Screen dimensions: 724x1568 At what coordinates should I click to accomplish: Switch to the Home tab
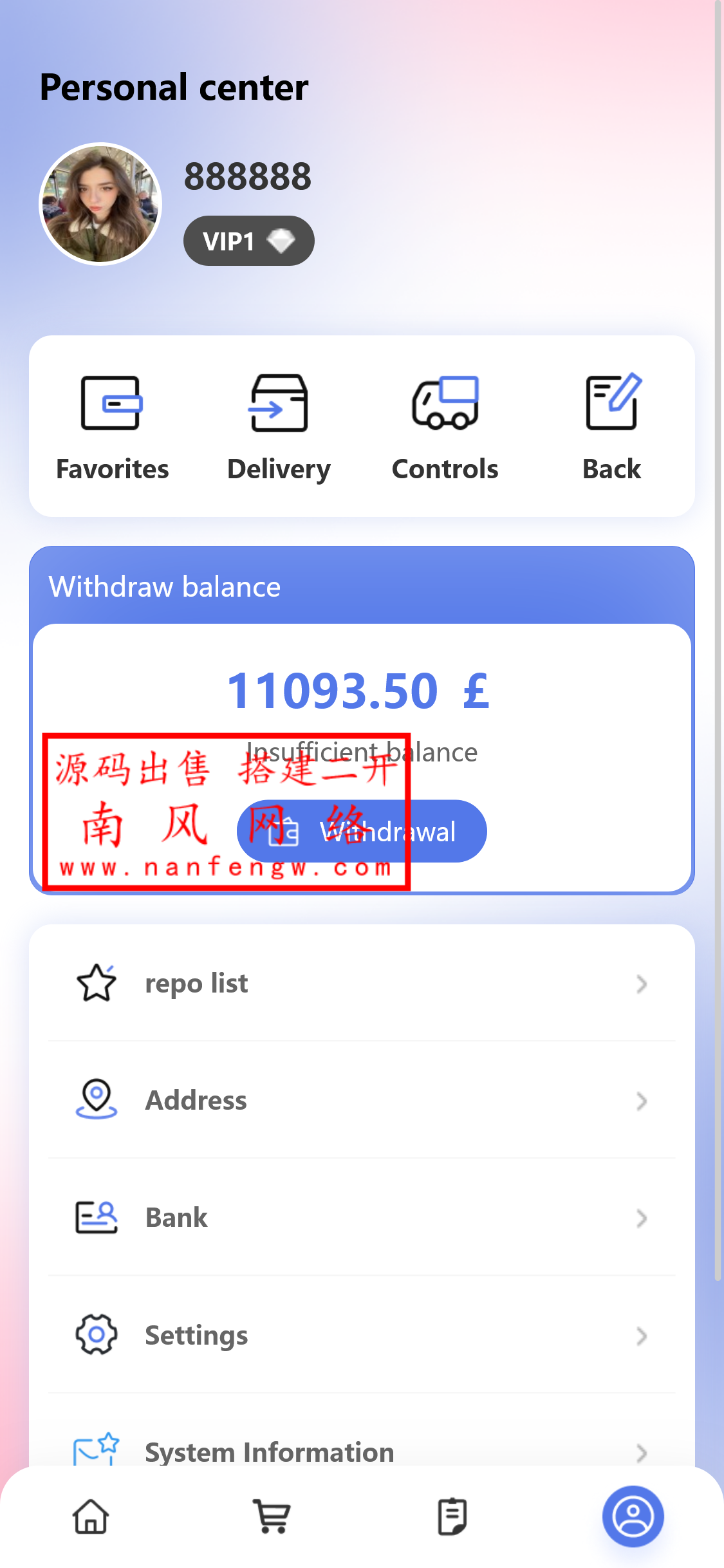point(90,1517)
